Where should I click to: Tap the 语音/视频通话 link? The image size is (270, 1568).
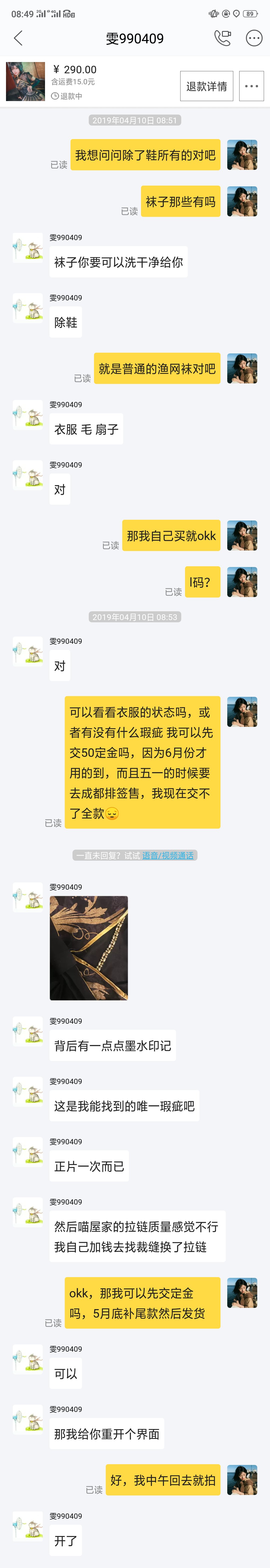168,855
